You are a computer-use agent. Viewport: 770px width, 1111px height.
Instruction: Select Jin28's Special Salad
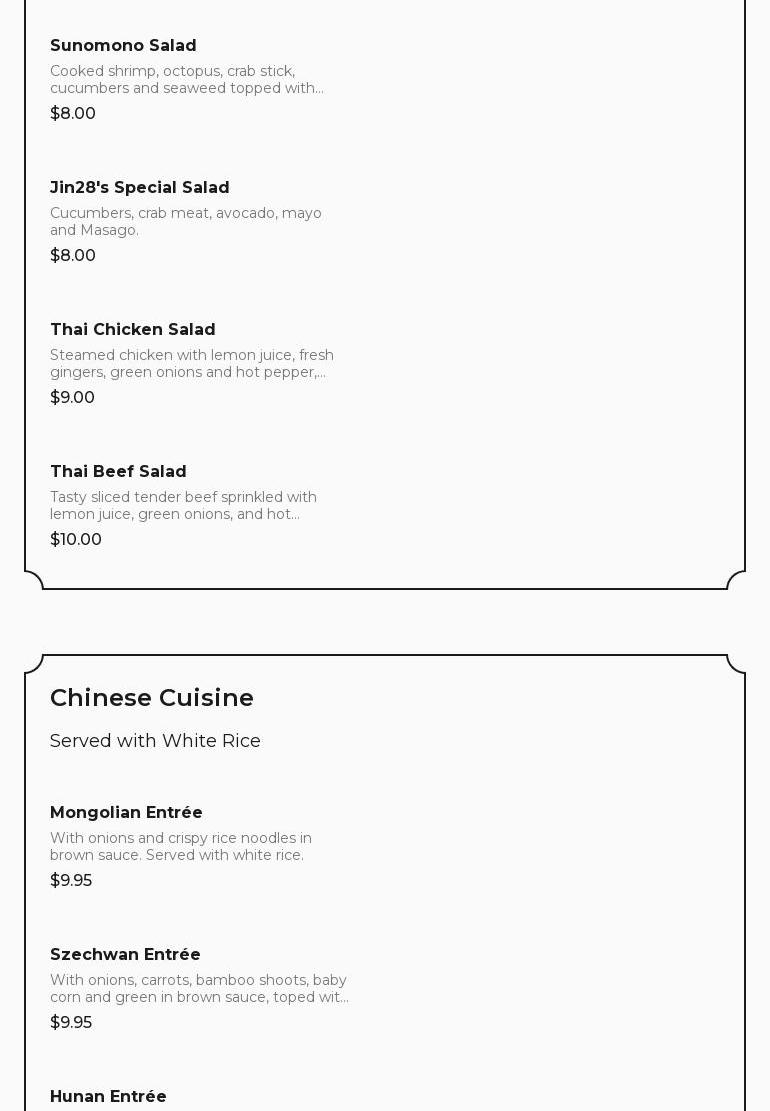pos(139,188)
